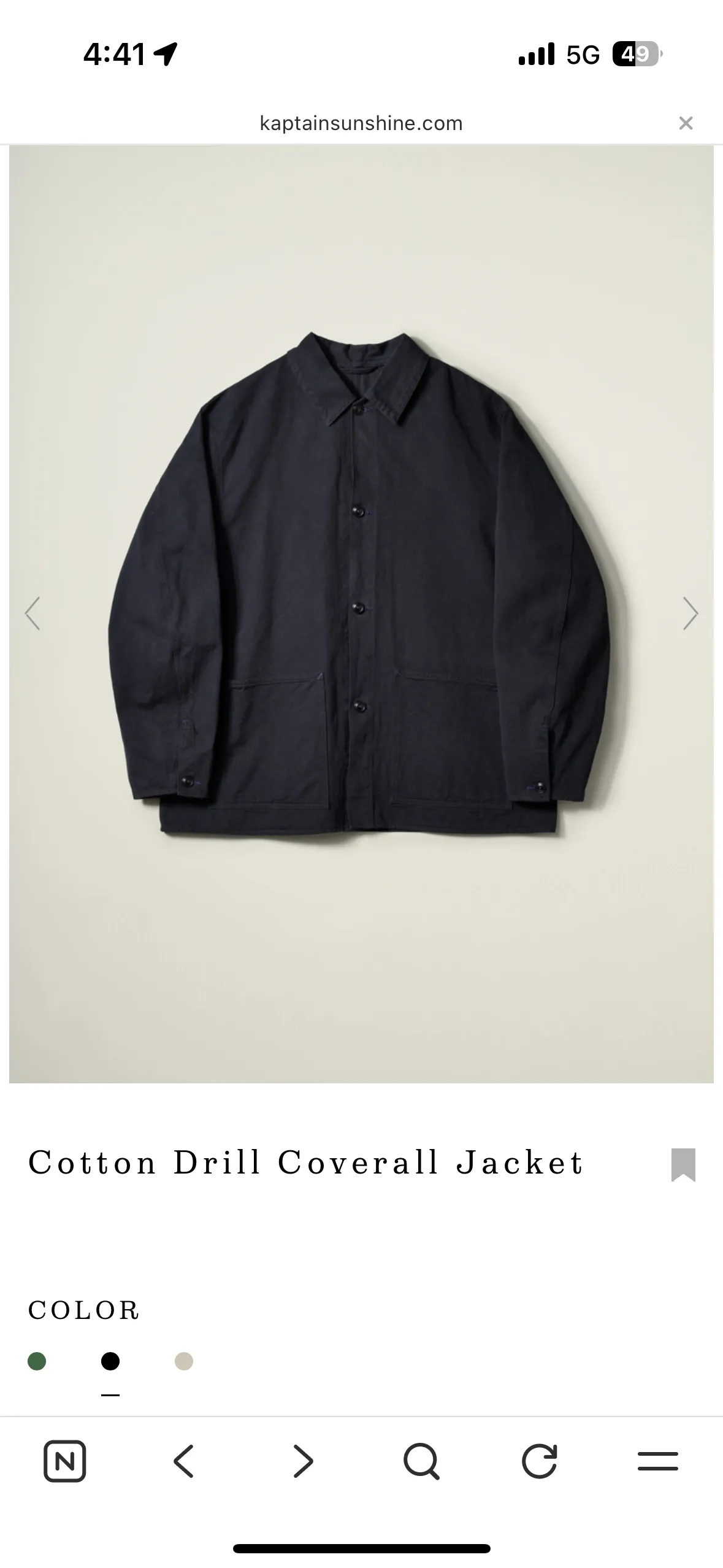The image size is (723, 1568).
Task: Select the black color swatch
Action: 110,1361
